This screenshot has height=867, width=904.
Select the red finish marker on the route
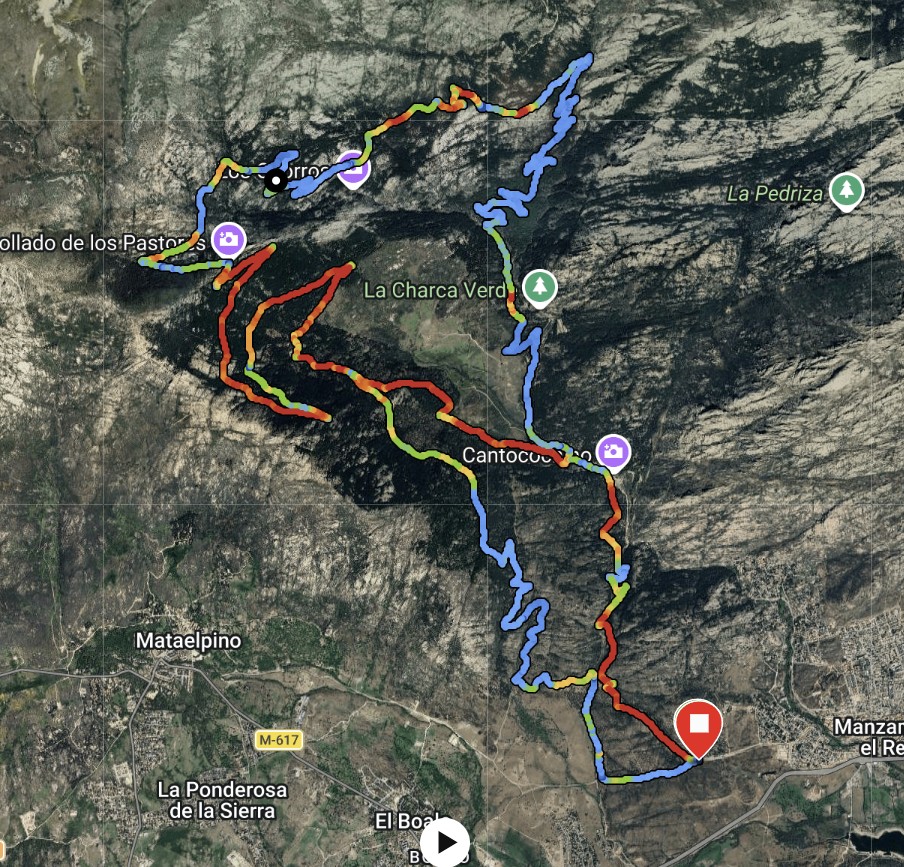699,726
